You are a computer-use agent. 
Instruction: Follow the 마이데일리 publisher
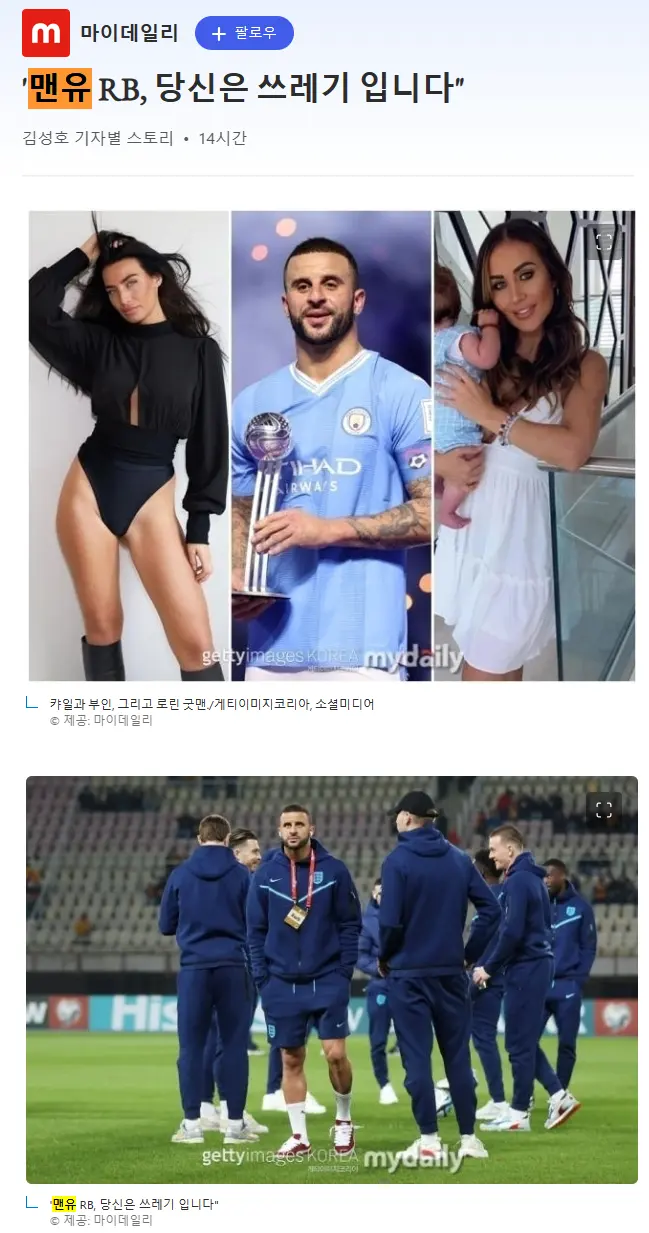[x=244, y=33]
